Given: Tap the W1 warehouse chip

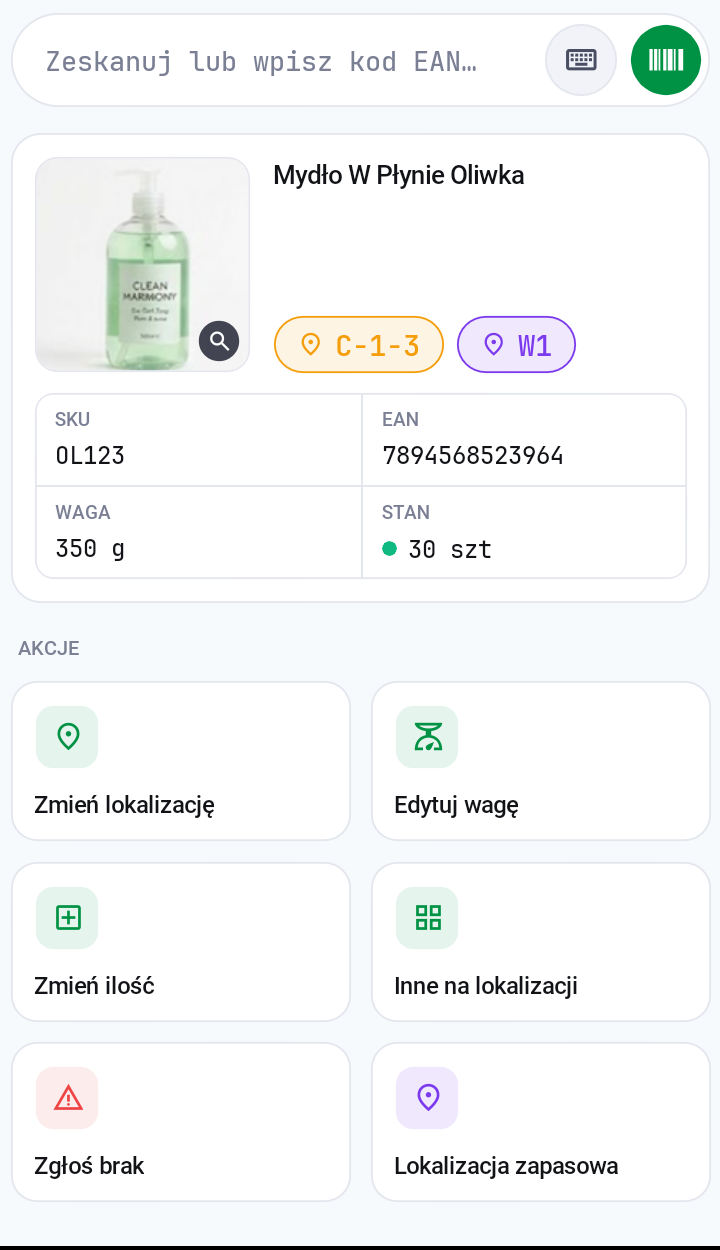Looking at the screenshot, I should click(x=516, y=345).
